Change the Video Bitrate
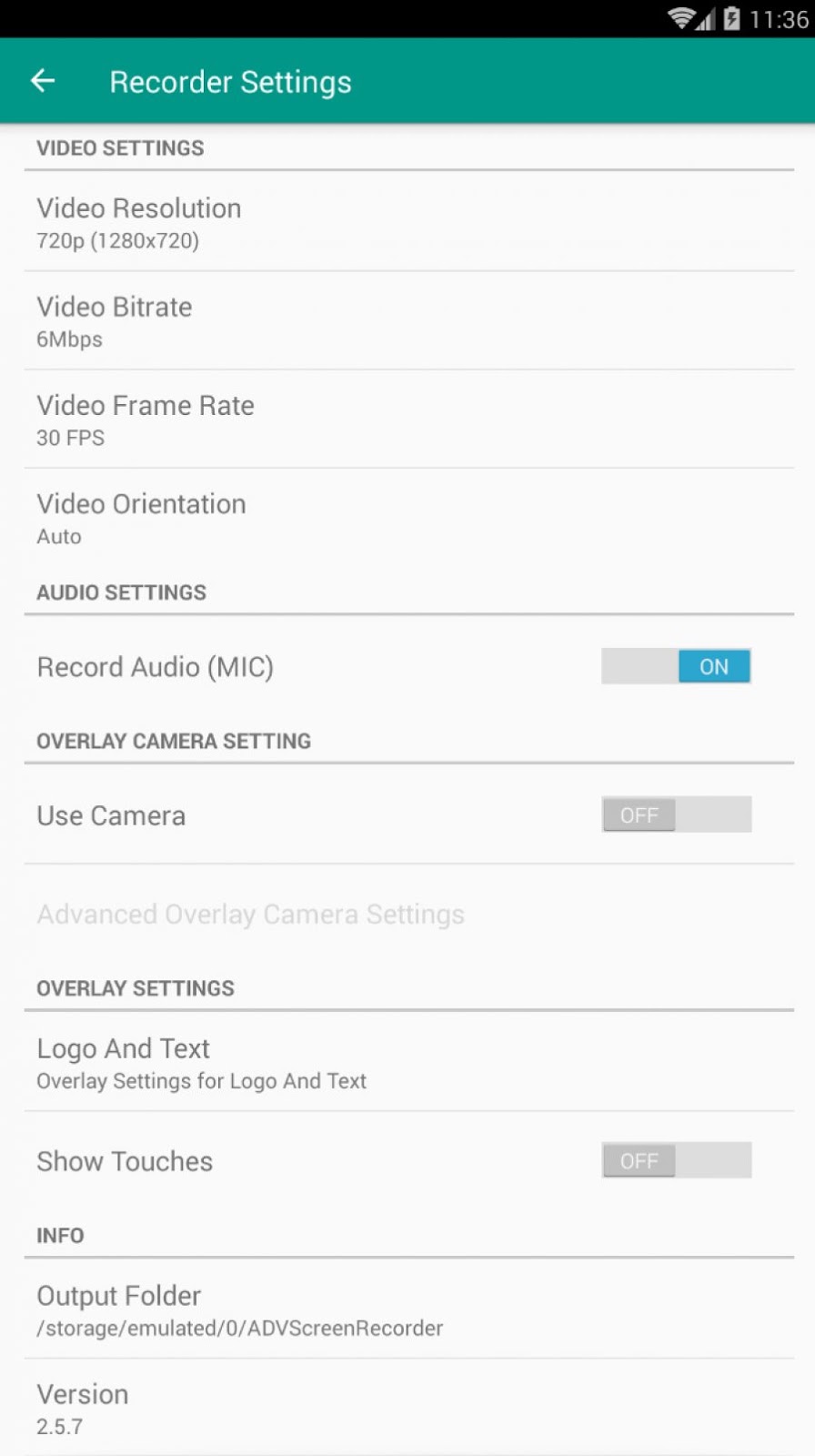The image size is (815, 1456). pyautogui.click(x=407, y=321)
